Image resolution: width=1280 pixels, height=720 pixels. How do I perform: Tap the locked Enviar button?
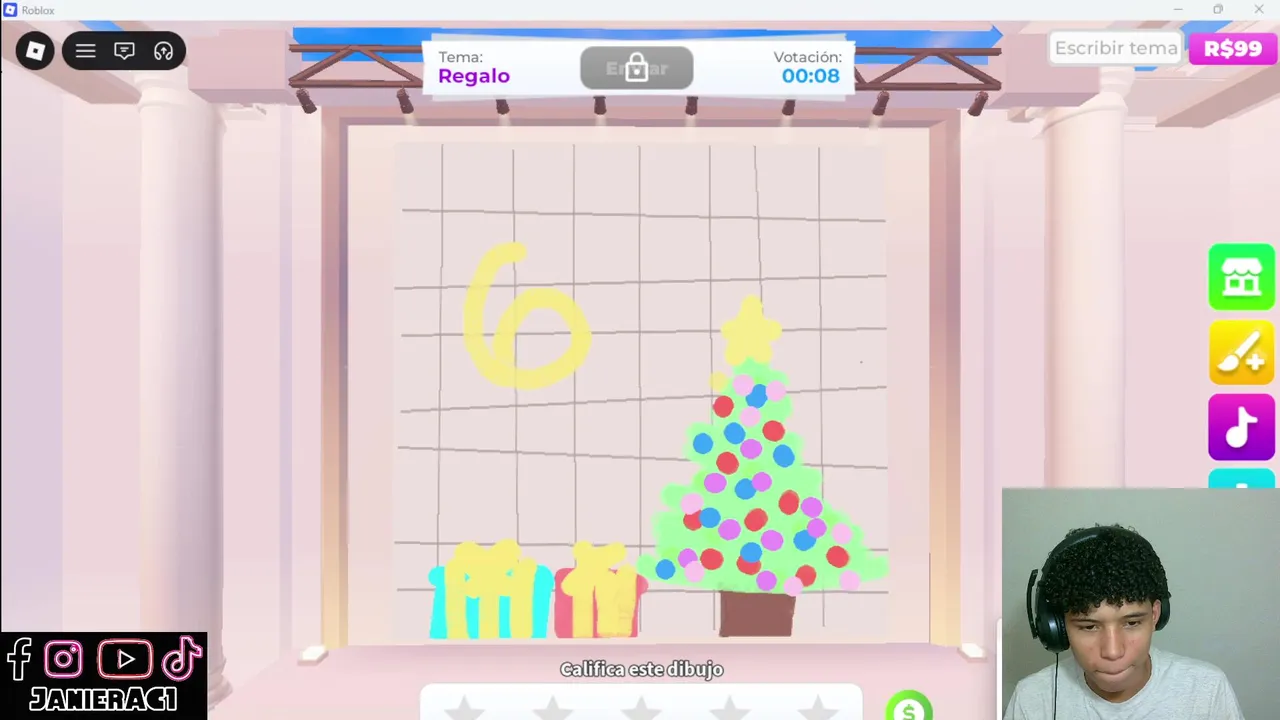636,69
